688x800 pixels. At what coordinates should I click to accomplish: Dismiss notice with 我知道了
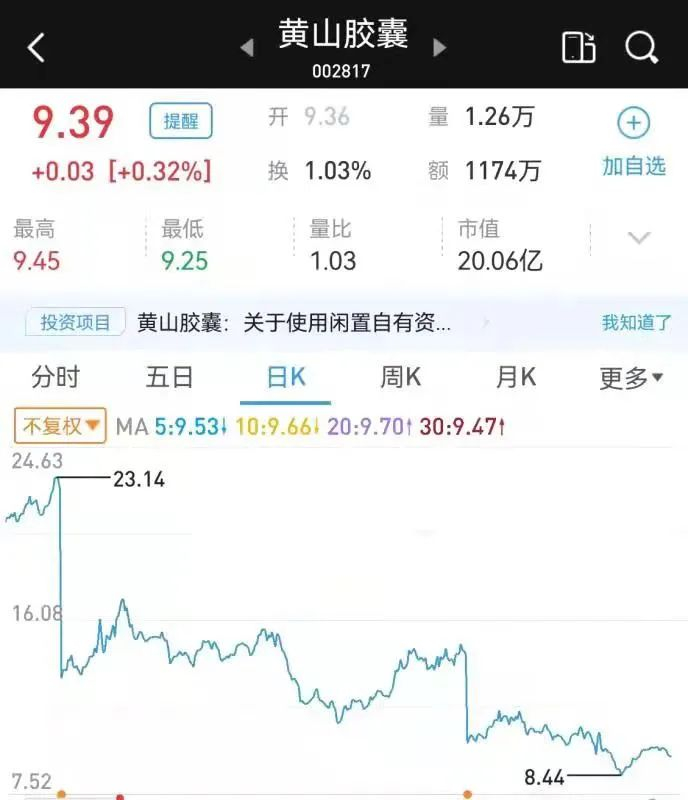click(x=636, y=323)
